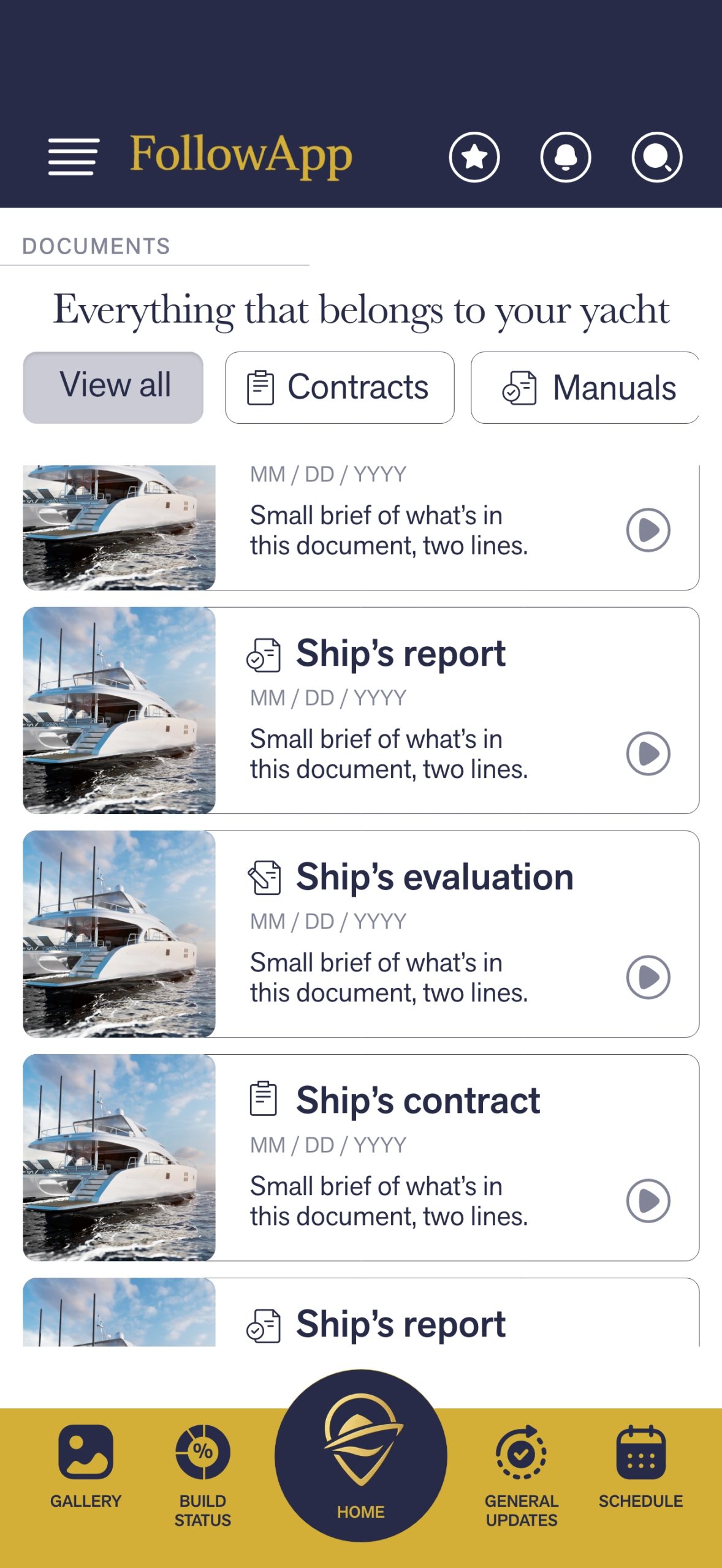Return to the Home tab
722x1568 pixels.
click(360, 1458)
